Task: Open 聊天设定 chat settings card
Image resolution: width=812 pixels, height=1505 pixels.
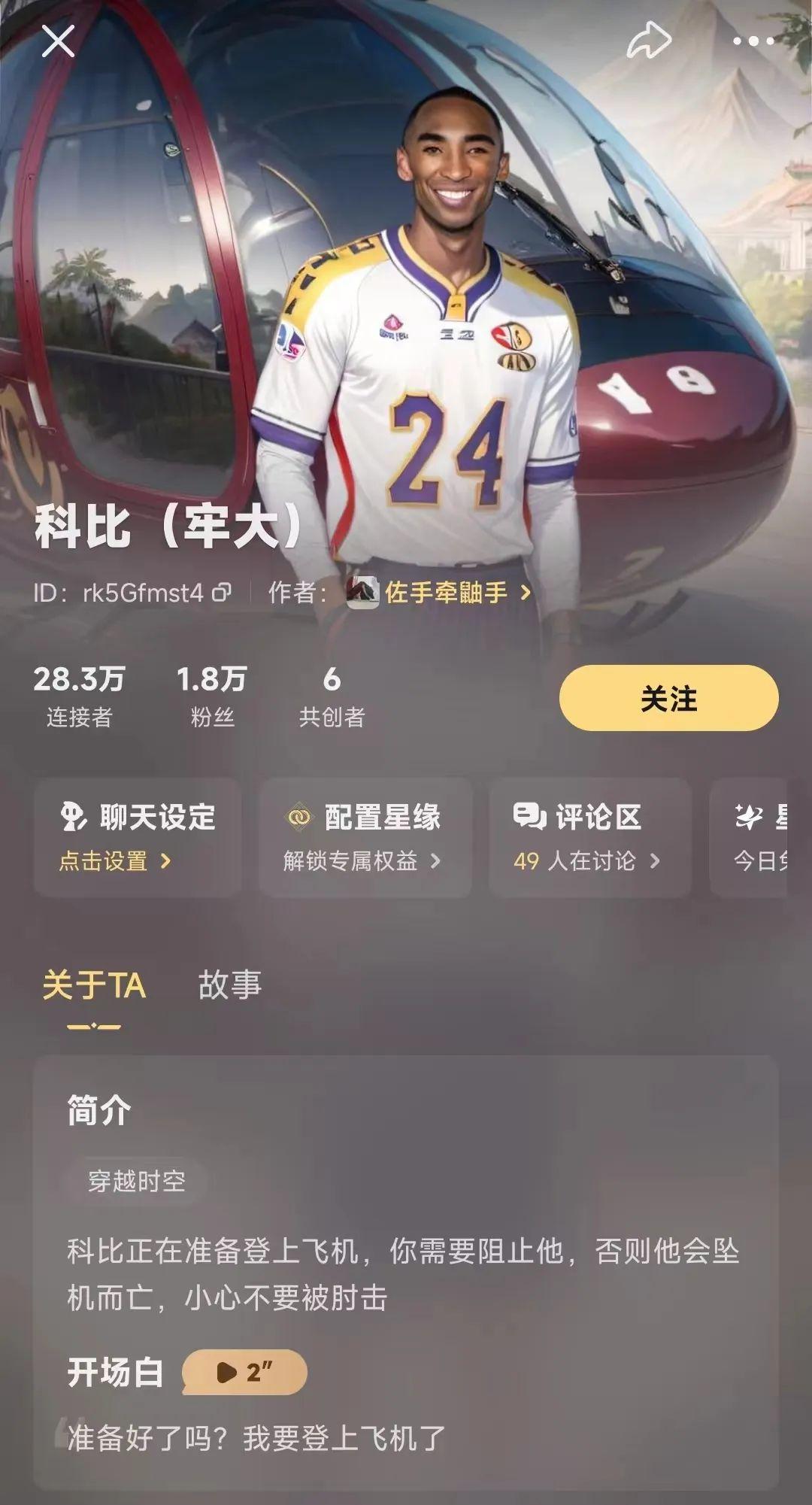Action: pos(138,837)
